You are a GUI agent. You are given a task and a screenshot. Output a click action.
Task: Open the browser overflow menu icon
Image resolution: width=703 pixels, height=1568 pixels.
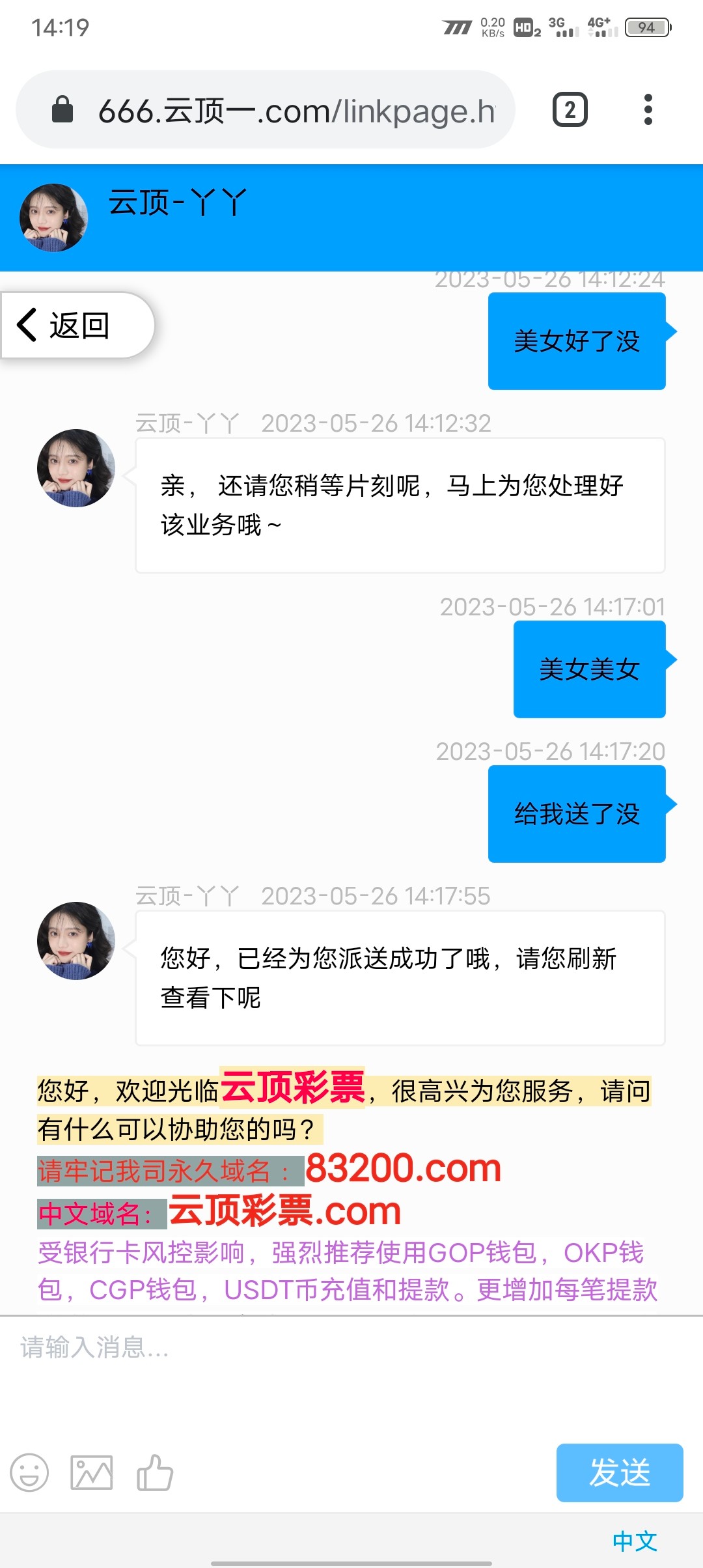[x=648, y=109]
